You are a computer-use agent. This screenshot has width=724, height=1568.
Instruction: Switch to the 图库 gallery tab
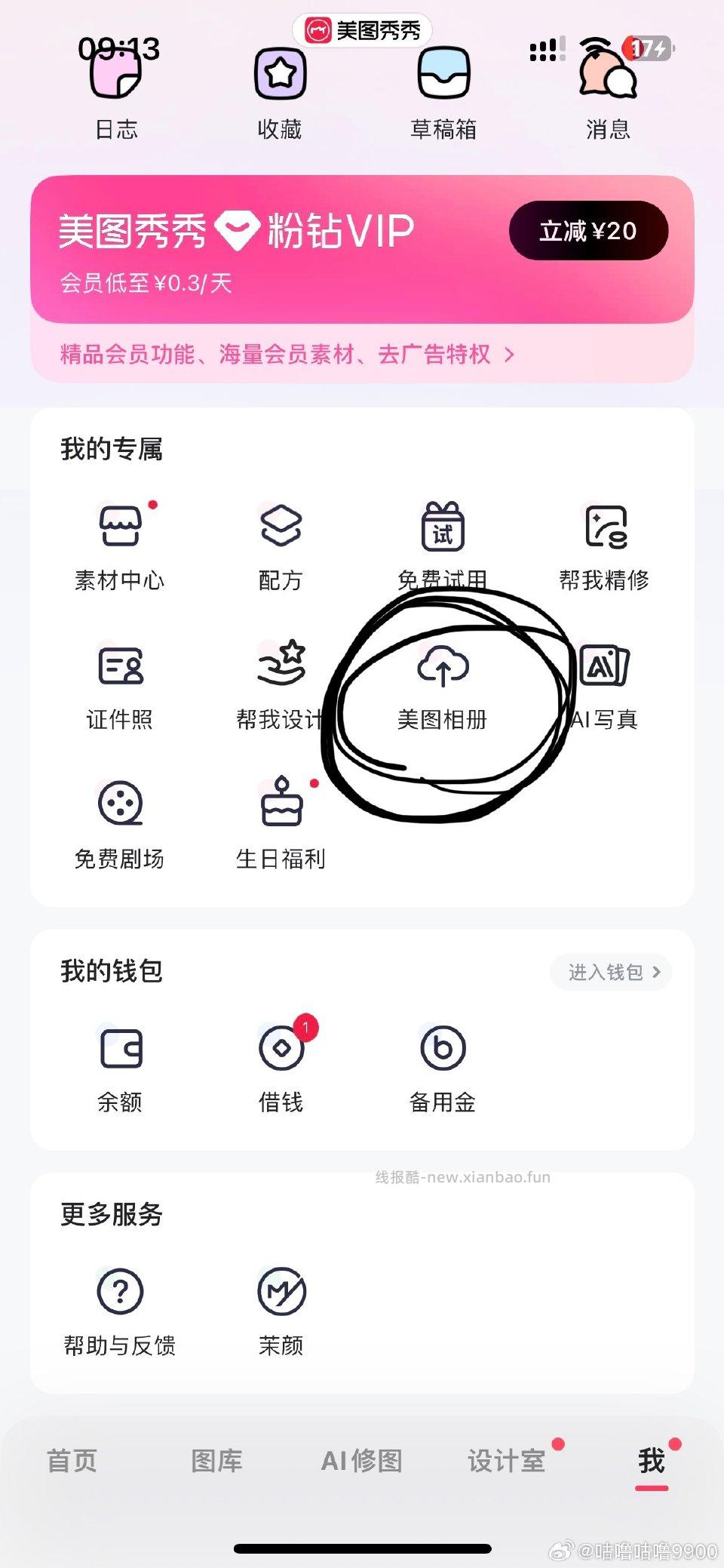click(216, 1461)
